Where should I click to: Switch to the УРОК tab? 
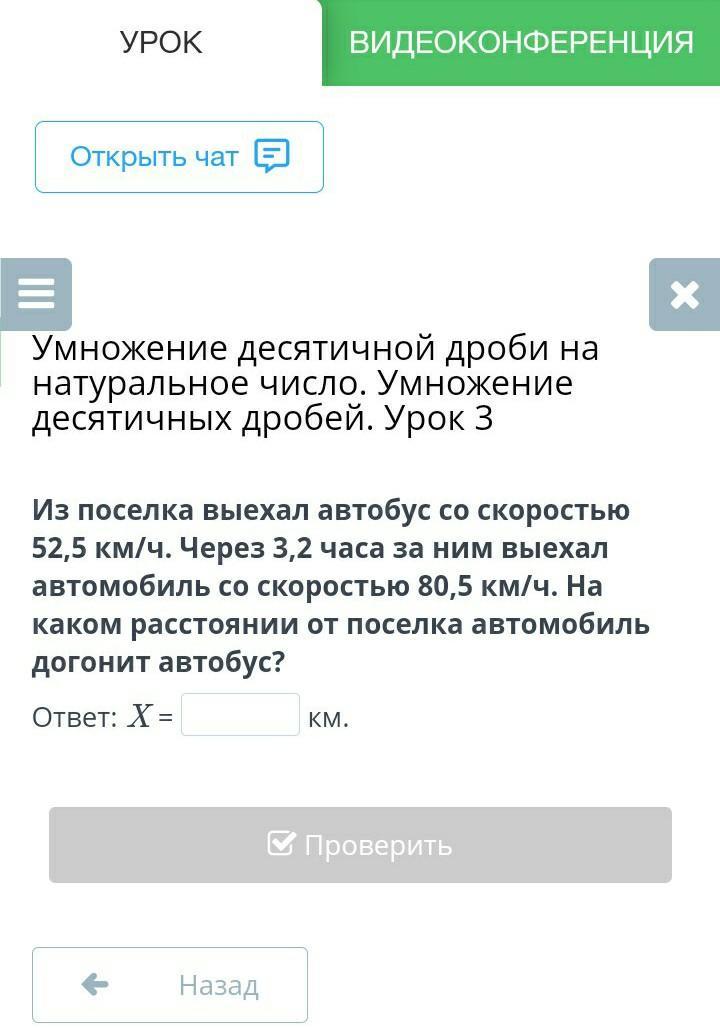pyautogui.click(x=160, y=43)
